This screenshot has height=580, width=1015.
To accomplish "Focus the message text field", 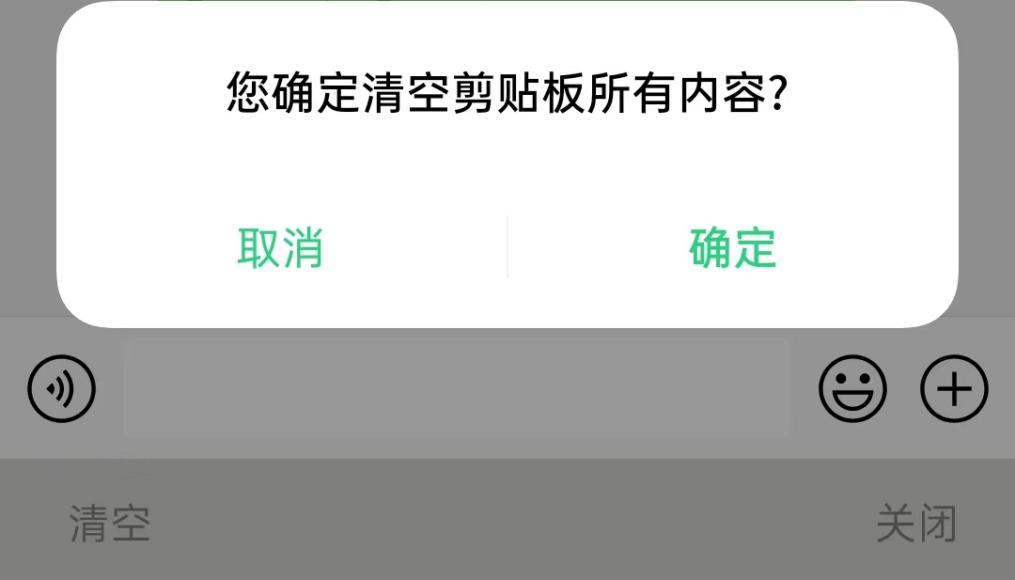I will pyautogui.click(x=457, y=388).
